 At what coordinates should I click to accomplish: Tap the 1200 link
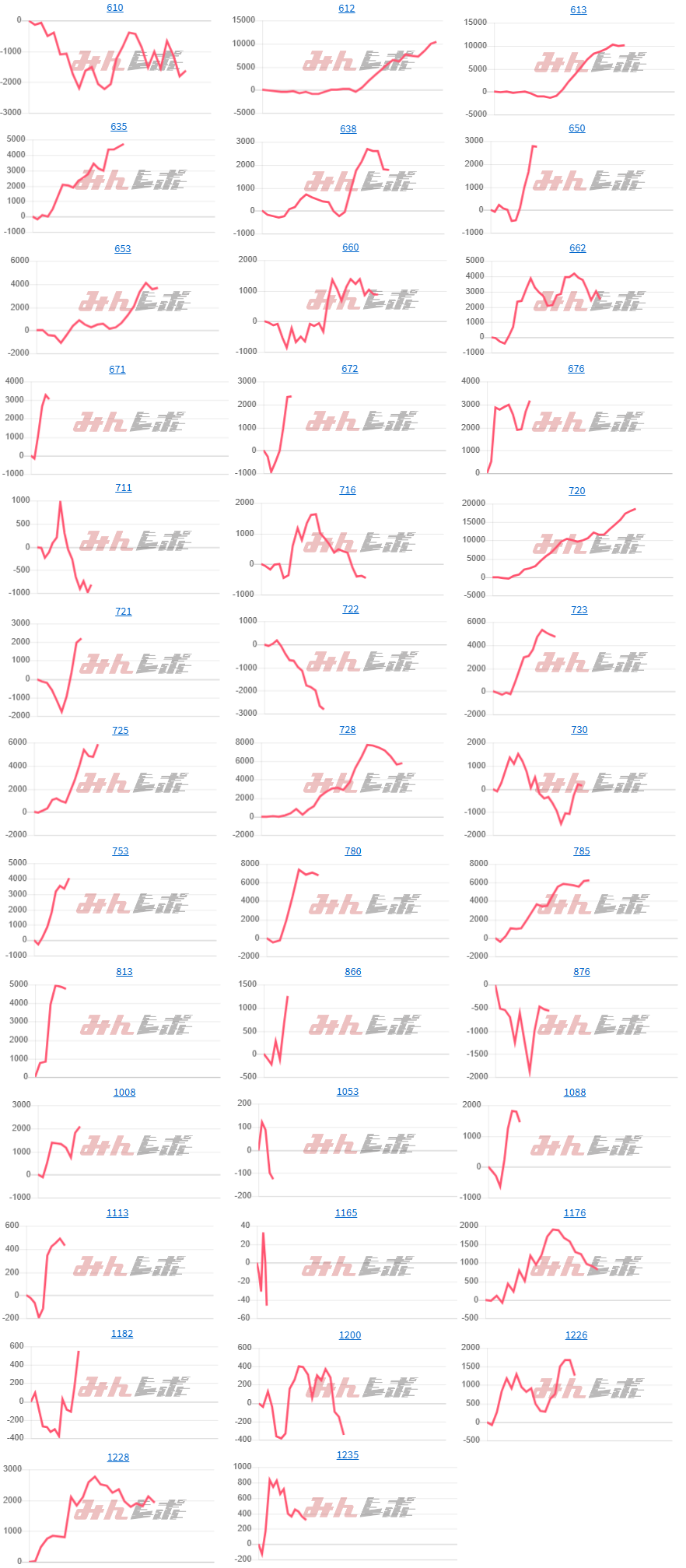pyautogui.click(x=350, y=1335)
